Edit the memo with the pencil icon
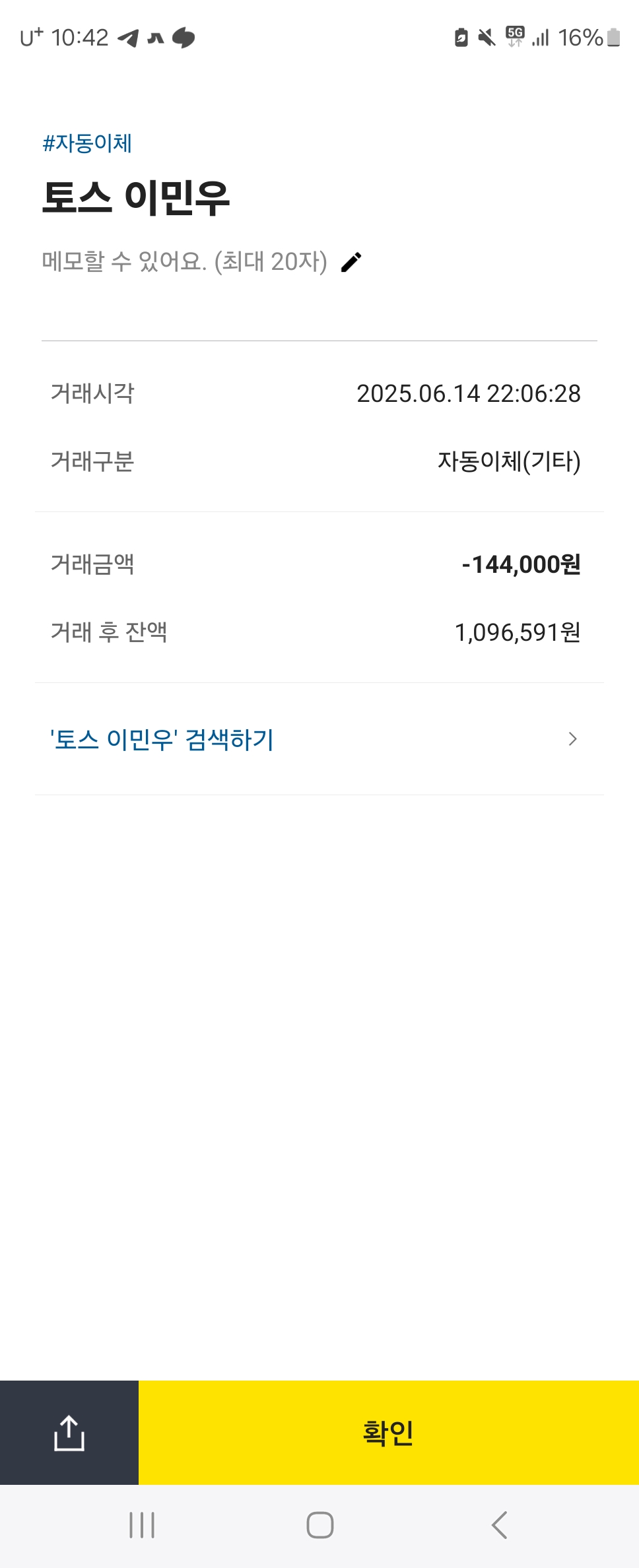639x1568 pixels. click(x=351, y=262)
